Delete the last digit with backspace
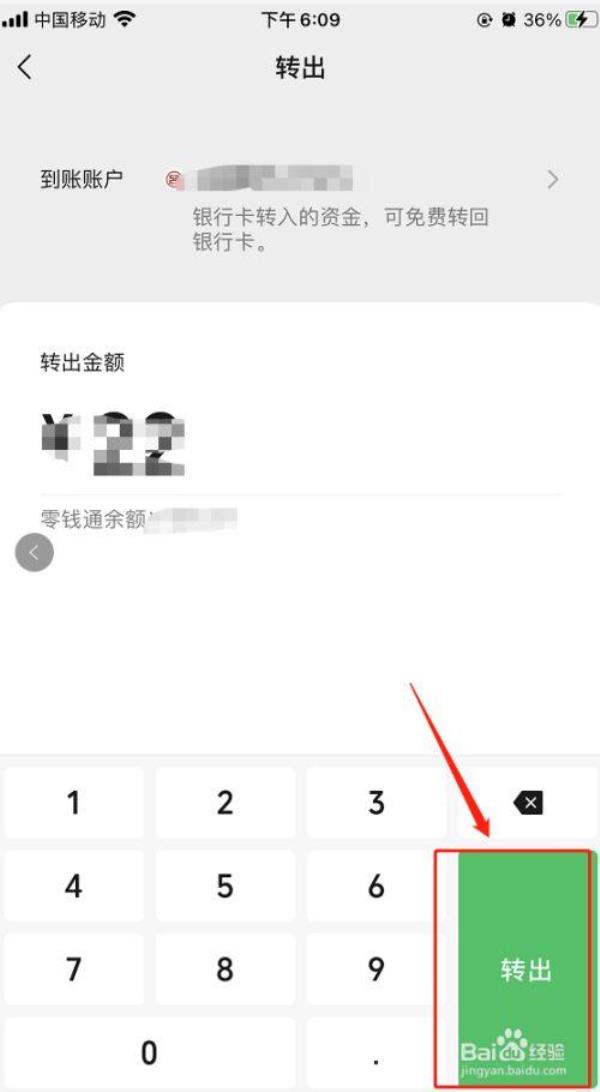 point(528,803)
